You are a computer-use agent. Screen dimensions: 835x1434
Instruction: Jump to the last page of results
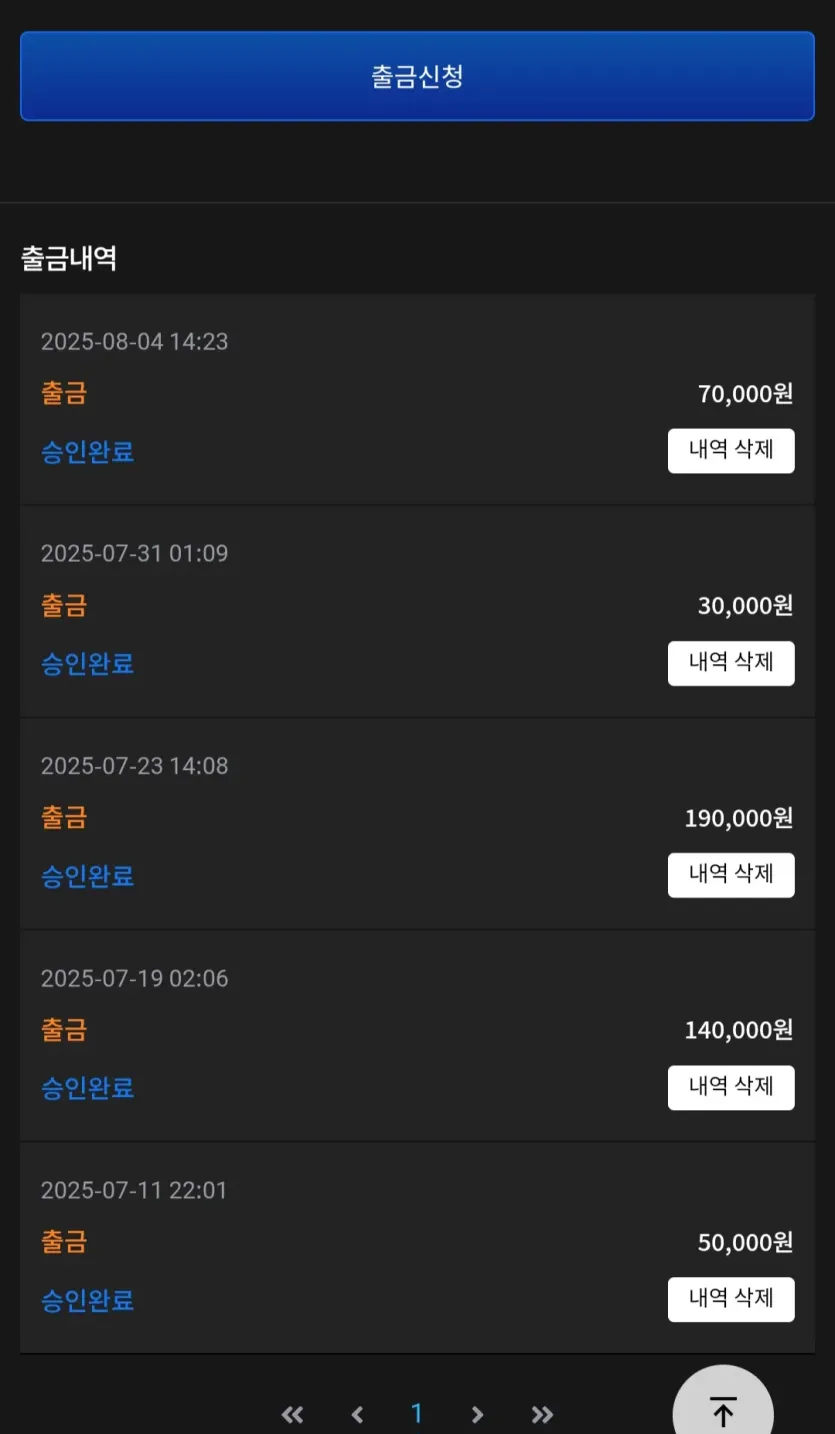(x=542, y=1414)
